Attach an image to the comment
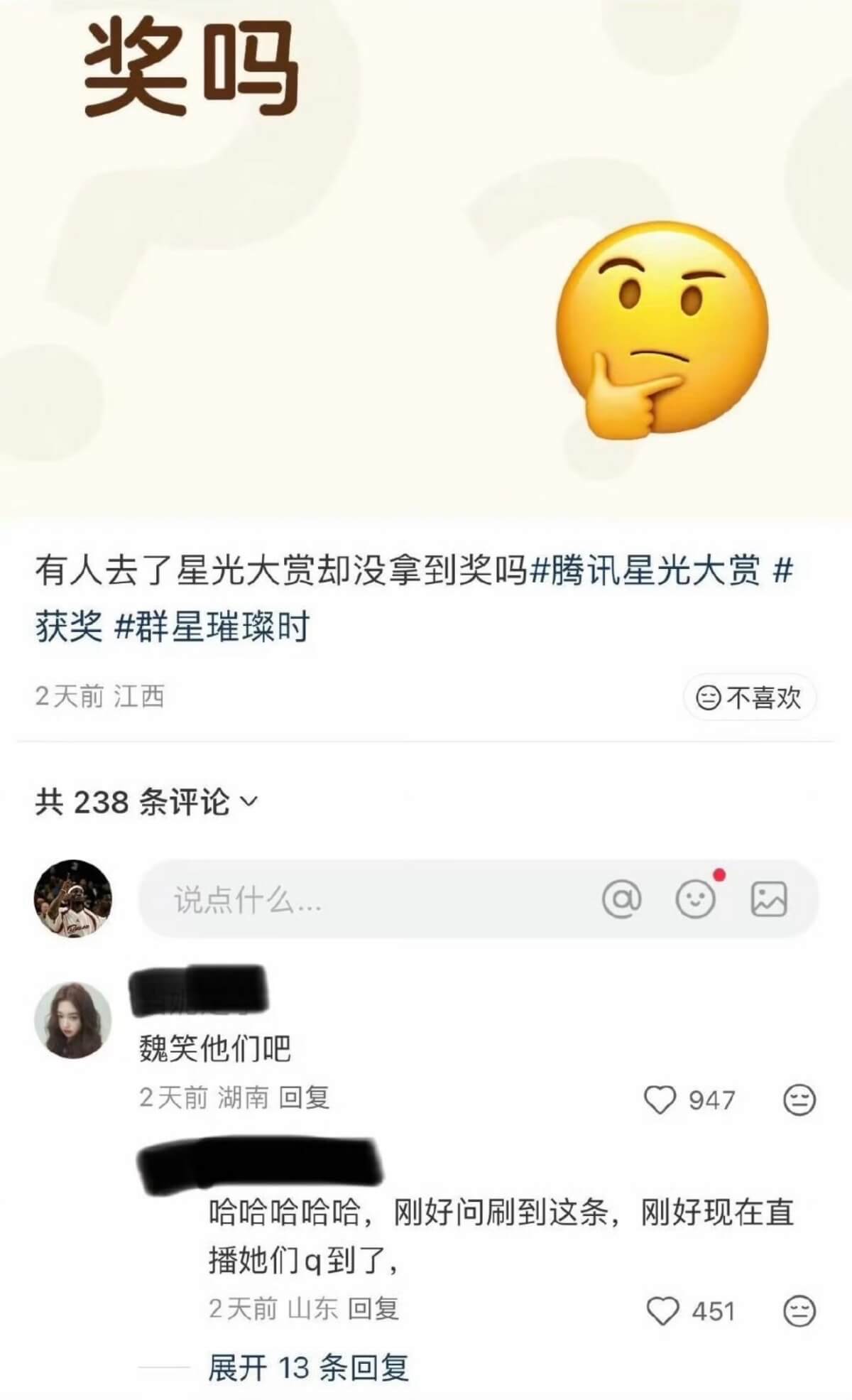The height and width of the screenshot is (1400, 852). 769,899
